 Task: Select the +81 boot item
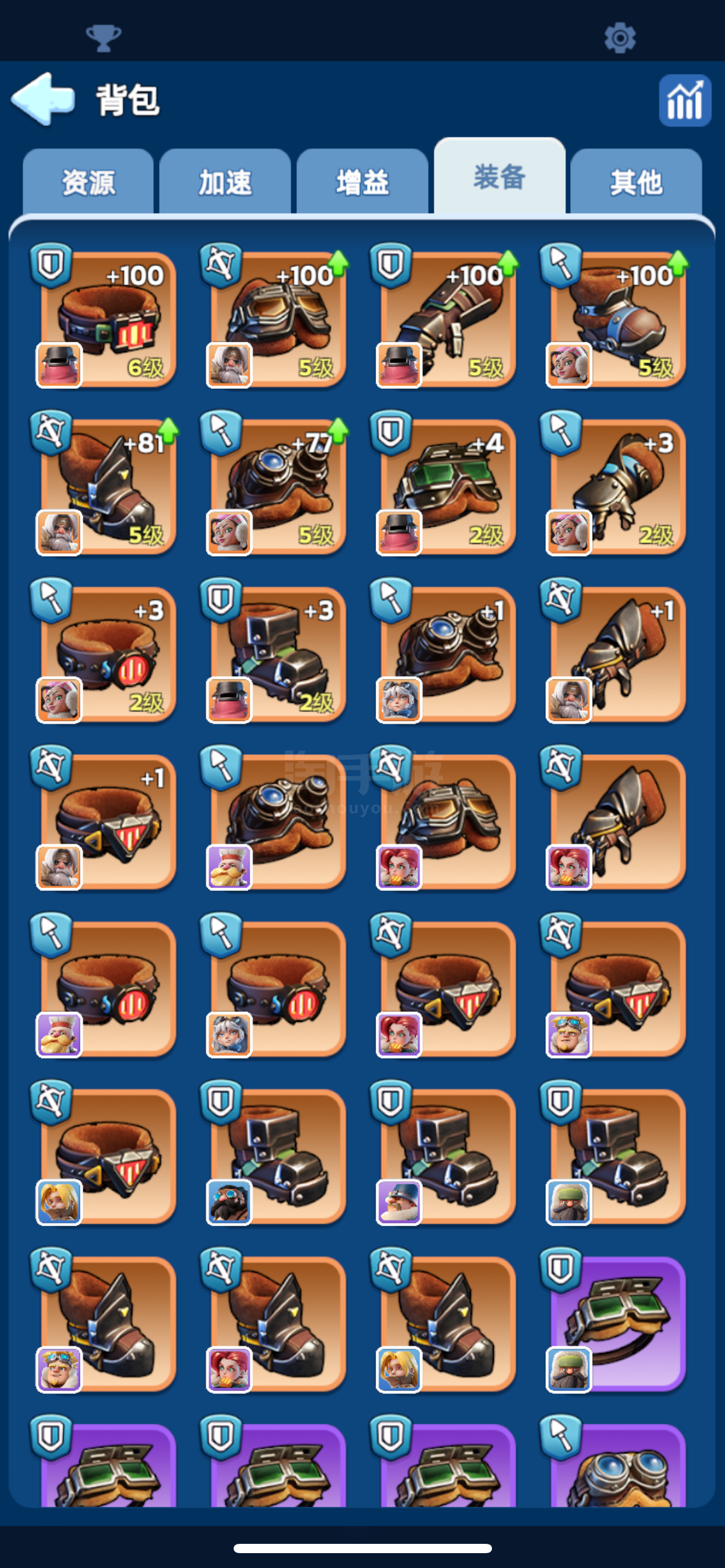(105, 484)
